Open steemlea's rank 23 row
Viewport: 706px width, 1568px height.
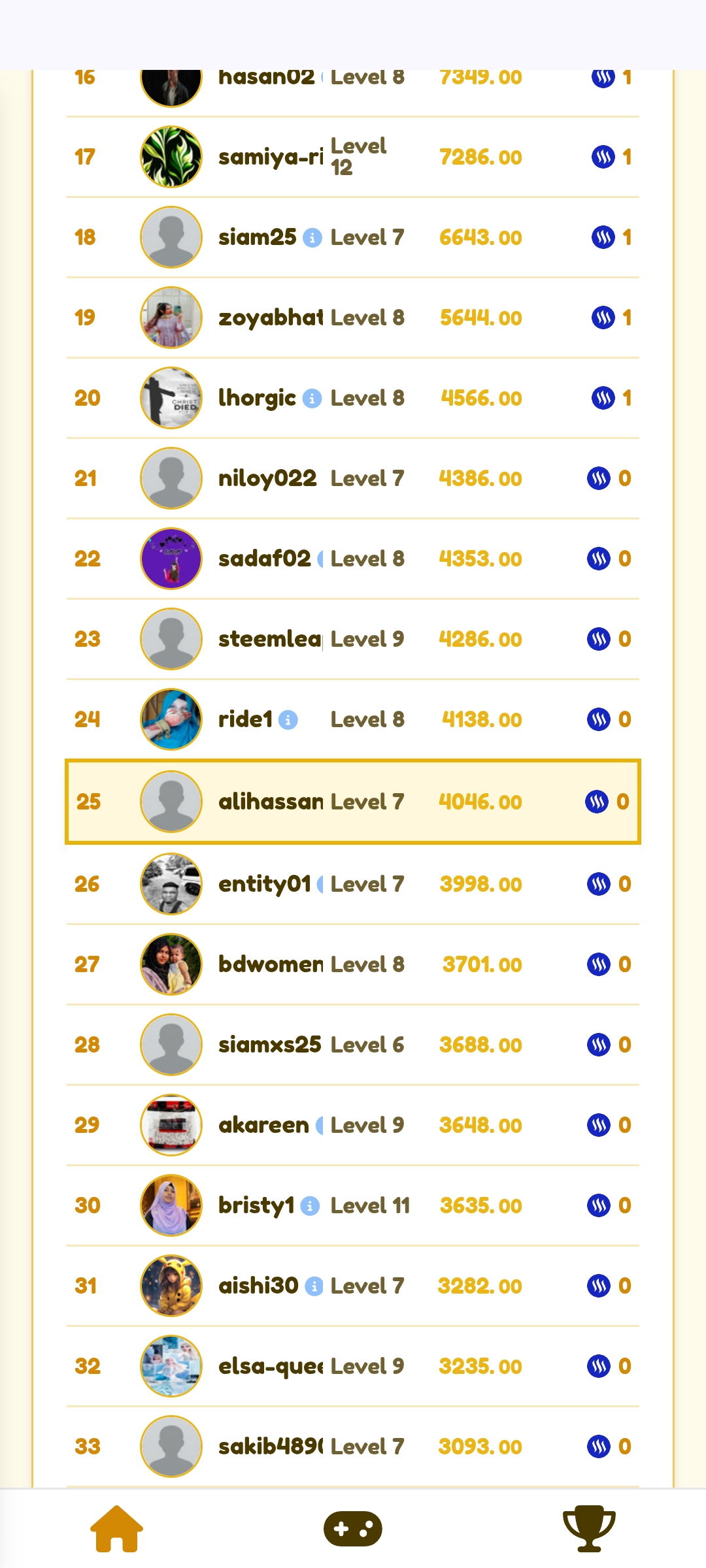coord(353,639)
